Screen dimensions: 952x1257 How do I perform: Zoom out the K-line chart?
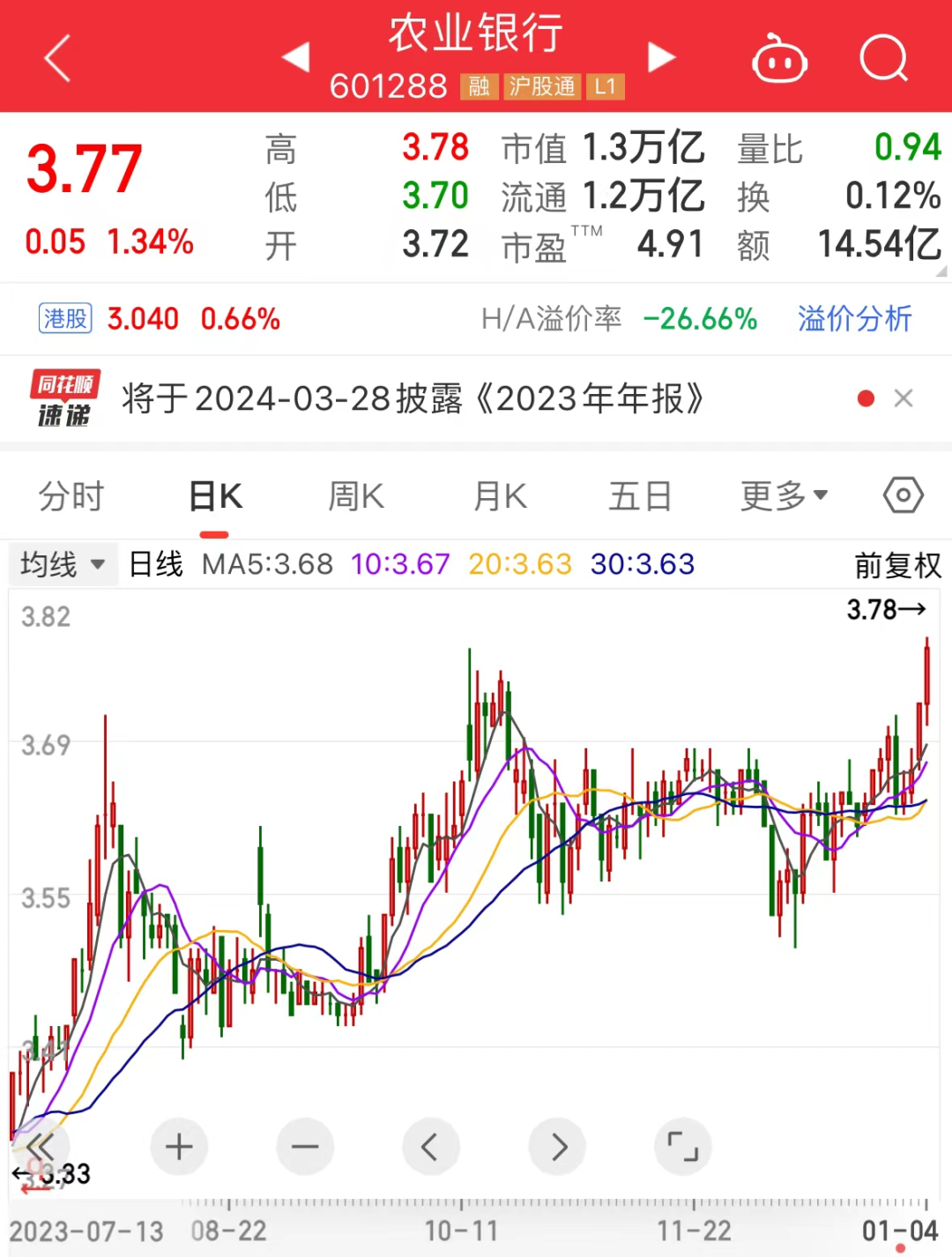pos(305,1147)
